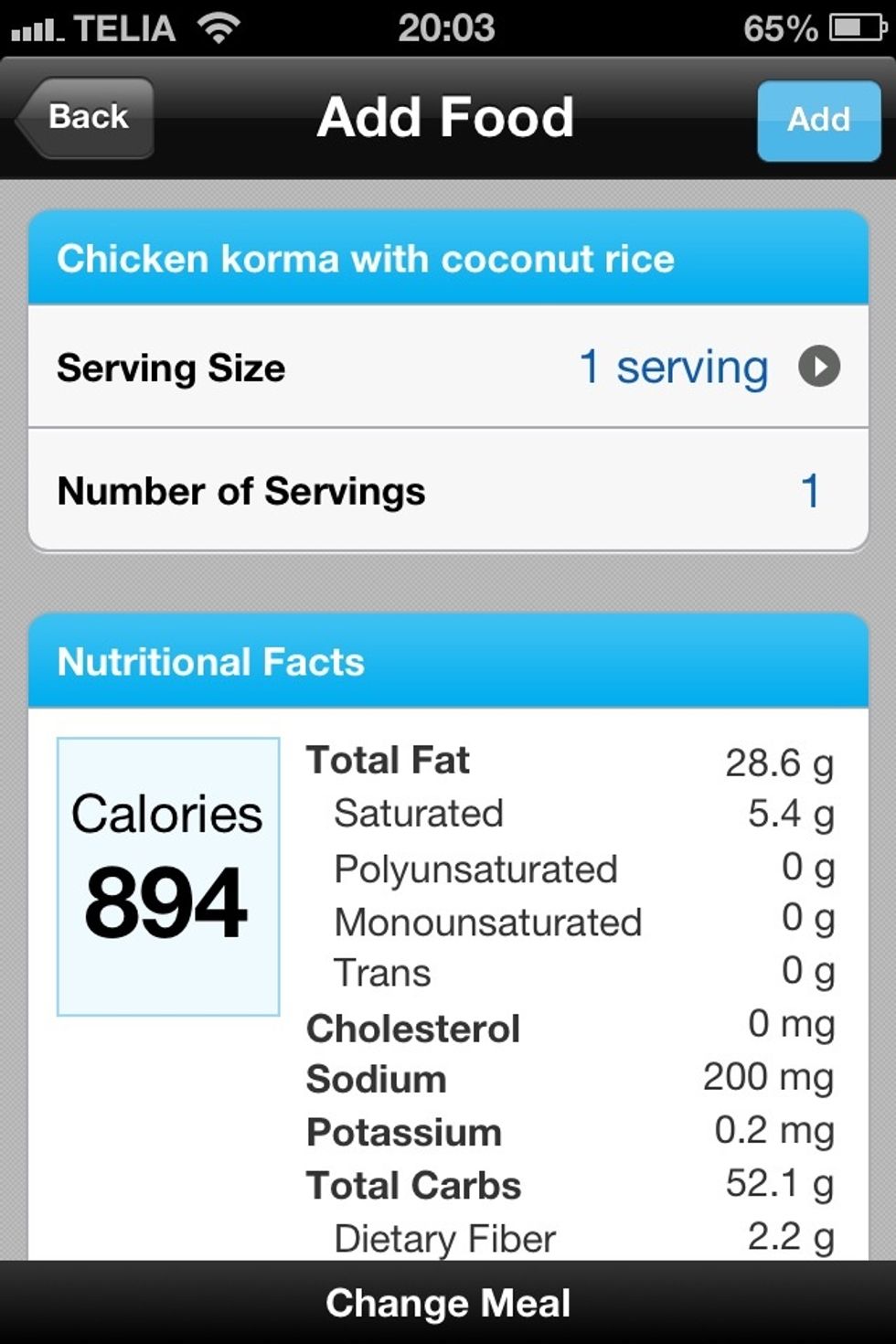Tap the battery icon
Viewport: 896px width, 1344px height.
tap(858, 27)
